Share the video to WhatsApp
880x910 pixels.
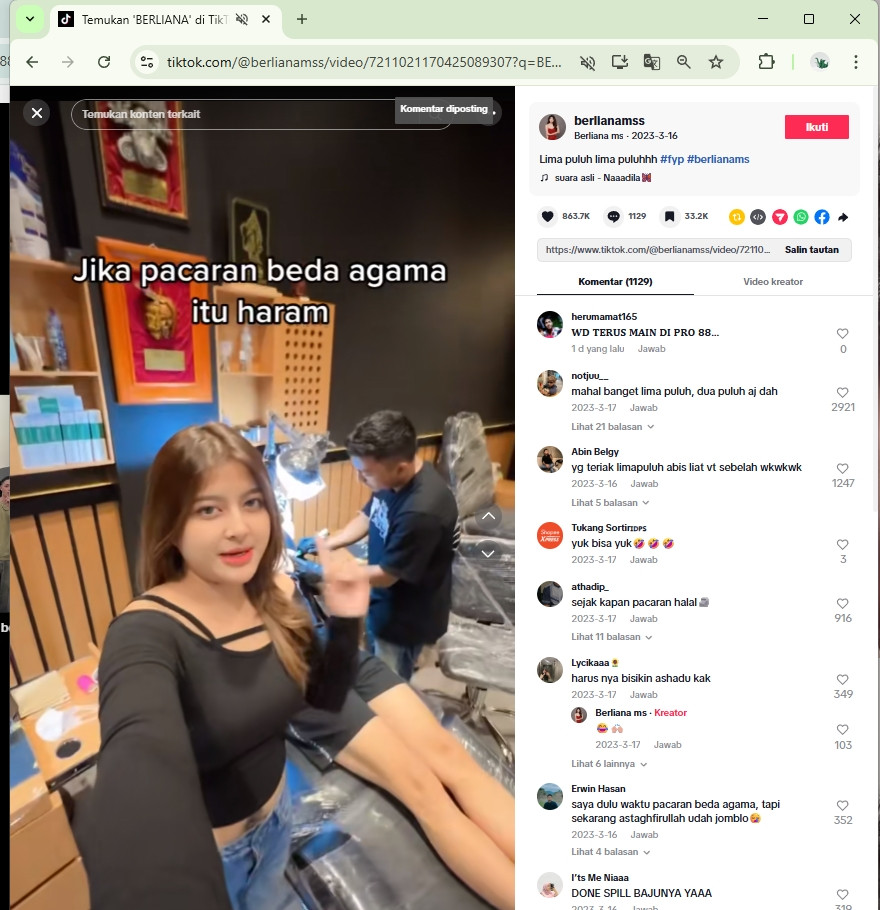801,217
